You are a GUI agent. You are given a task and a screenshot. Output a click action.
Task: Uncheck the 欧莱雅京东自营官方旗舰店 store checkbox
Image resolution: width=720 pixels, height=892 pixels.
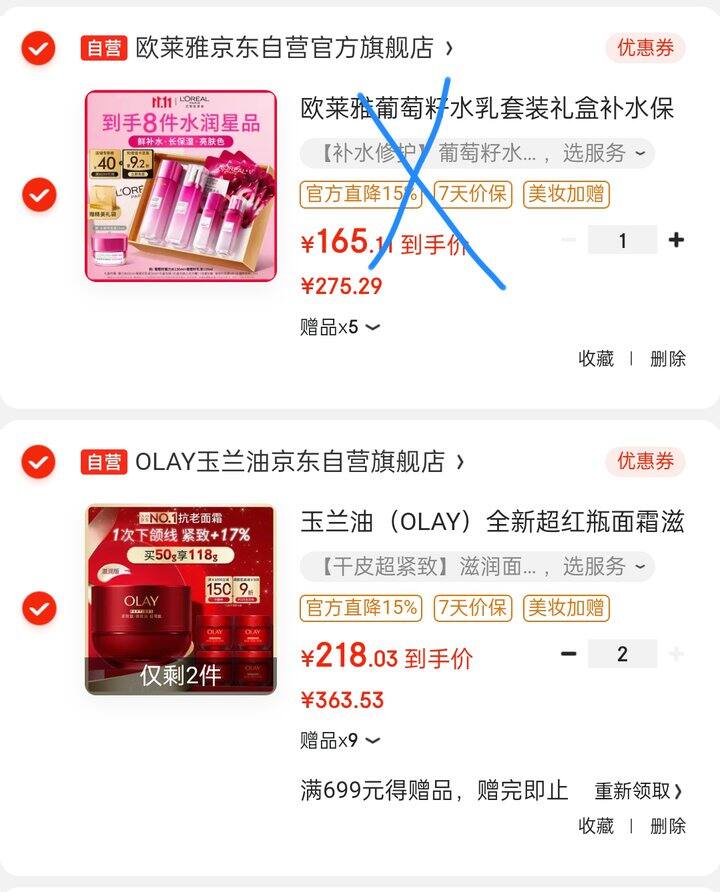pos(38,47)
